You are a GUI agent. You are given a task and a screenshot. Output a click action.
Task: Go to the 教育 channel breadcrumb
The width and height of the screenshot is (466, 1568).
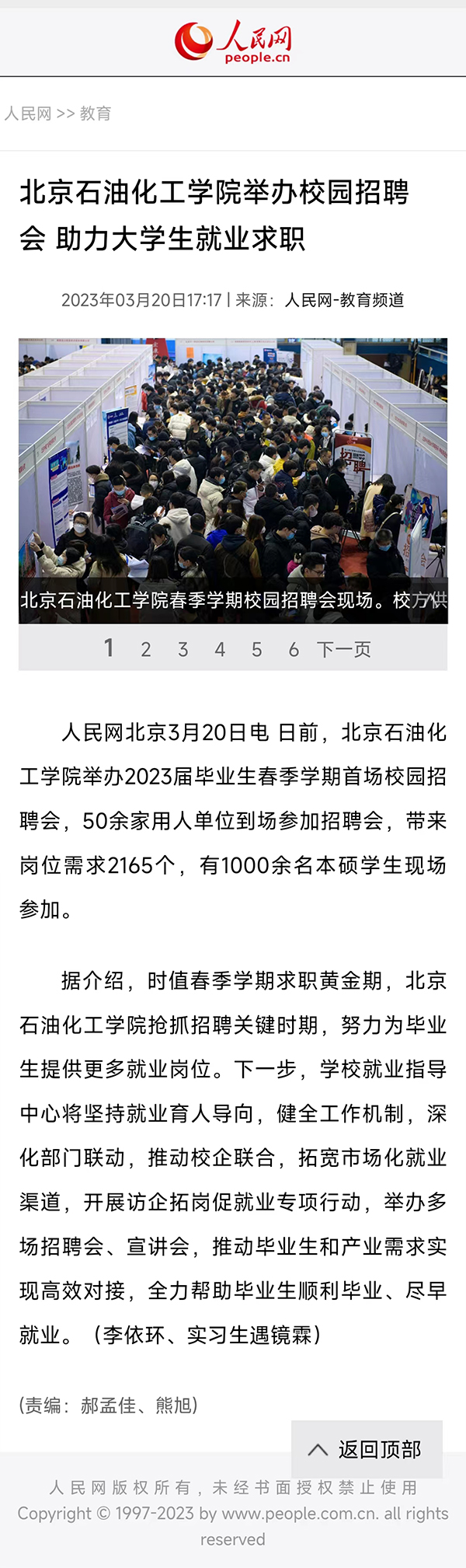(96, 113)
